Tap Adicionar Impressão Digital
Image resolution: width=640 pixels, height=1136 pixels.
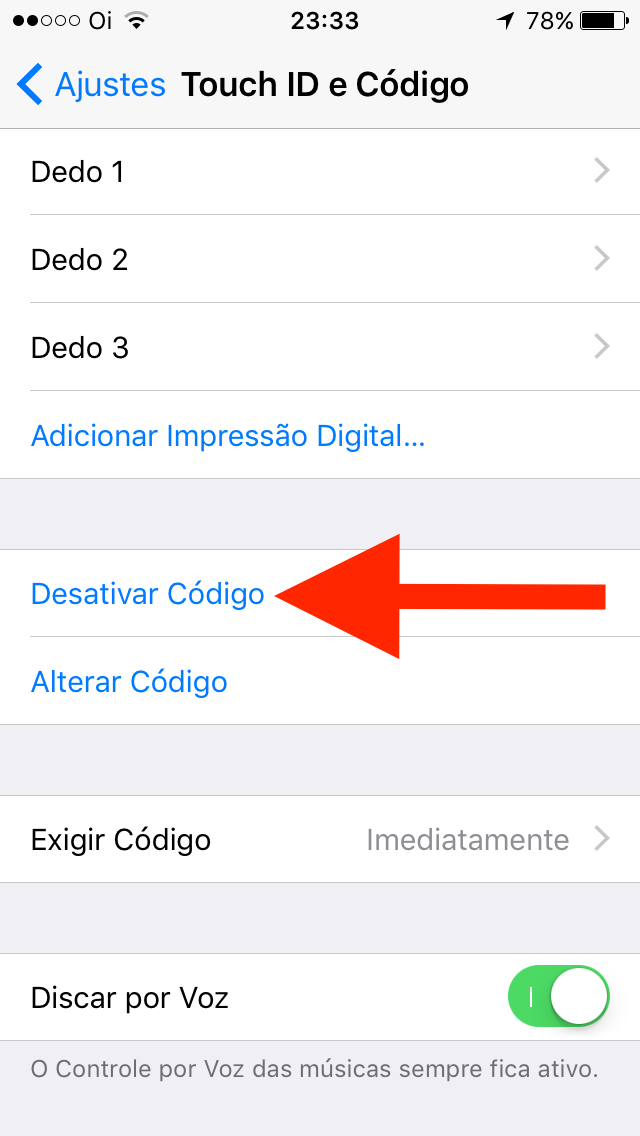228,436
